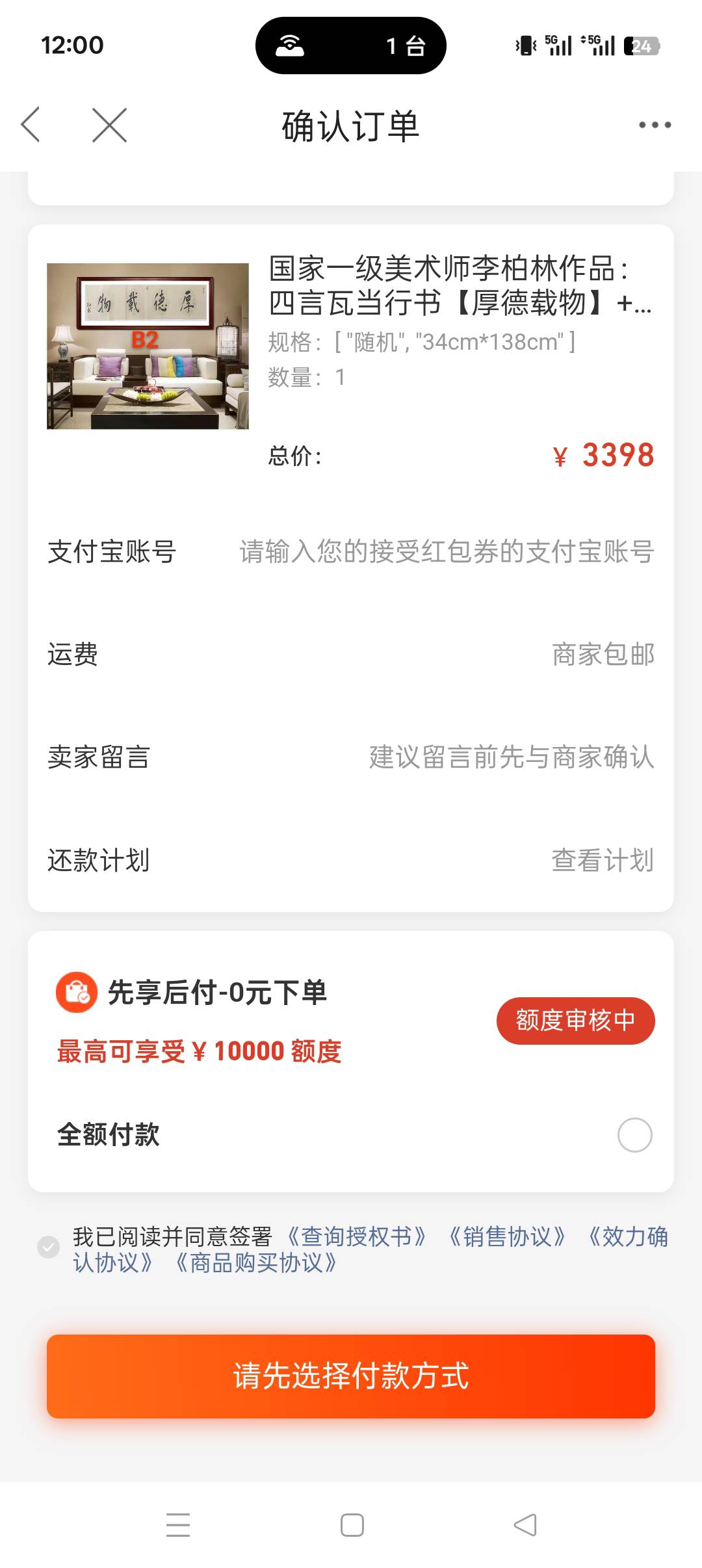The width and height of the screenshot is (702, 1568).
Task: Open 查看计划 repayment plan
Action: coord(603,859)
